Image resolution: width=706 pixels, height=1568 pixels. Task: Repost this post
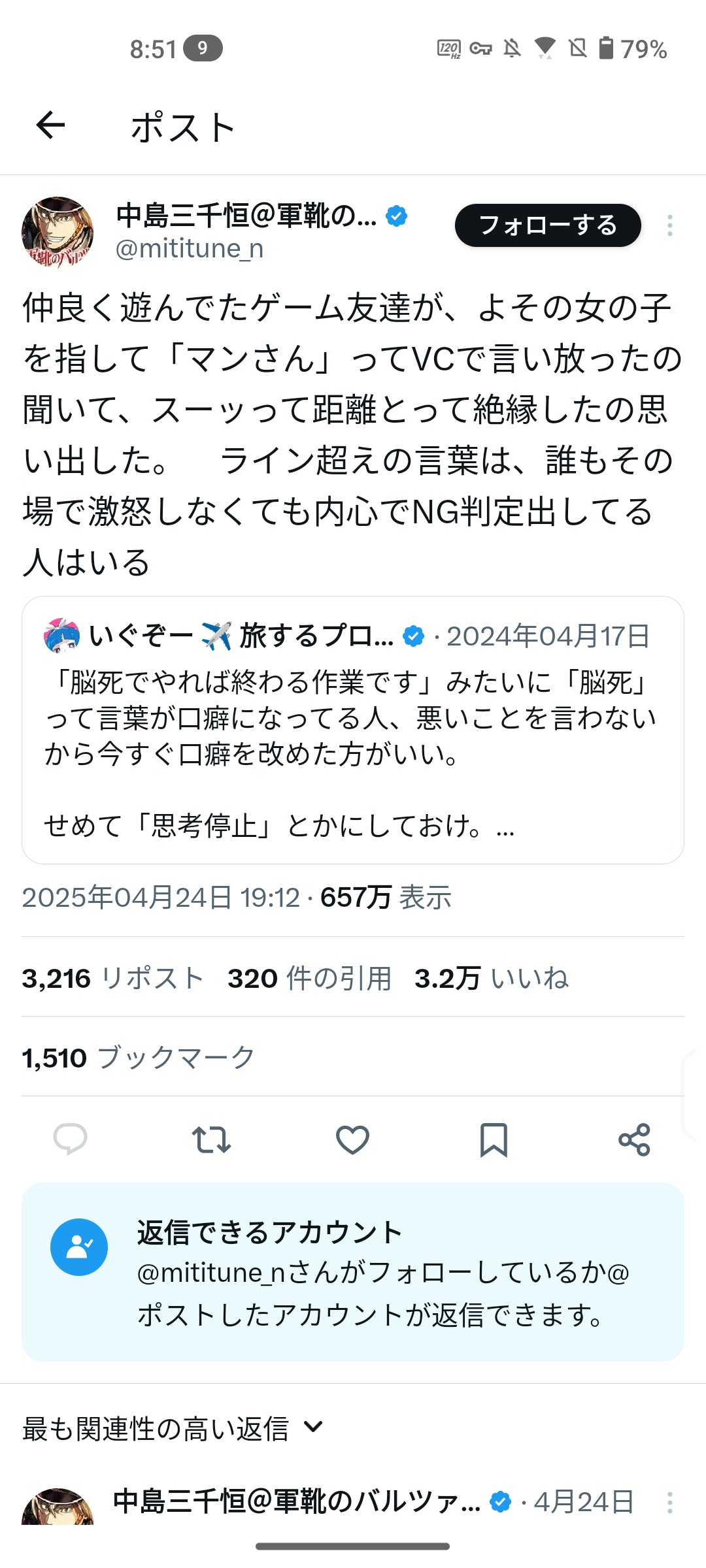pos(211,1139)
